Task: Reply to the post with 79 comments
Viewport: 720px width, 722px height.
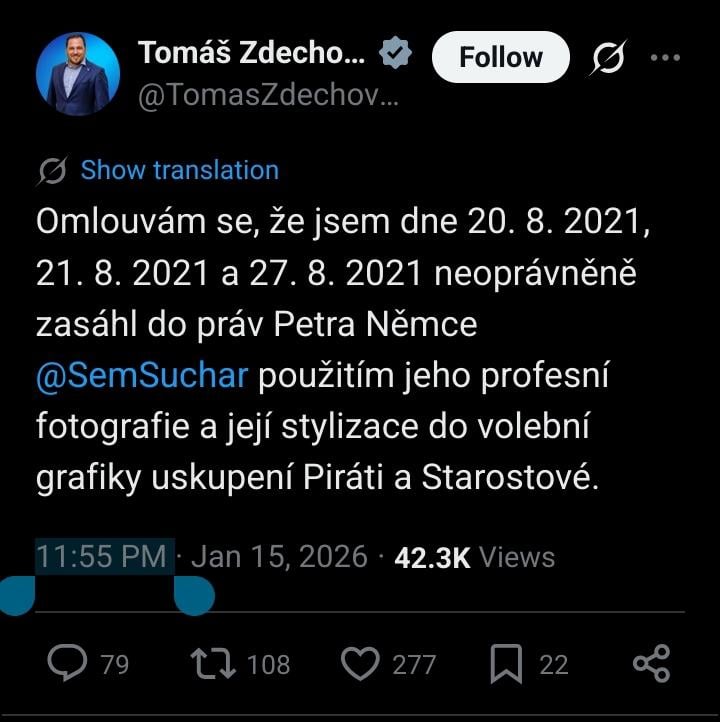Action: pos(68,664)
